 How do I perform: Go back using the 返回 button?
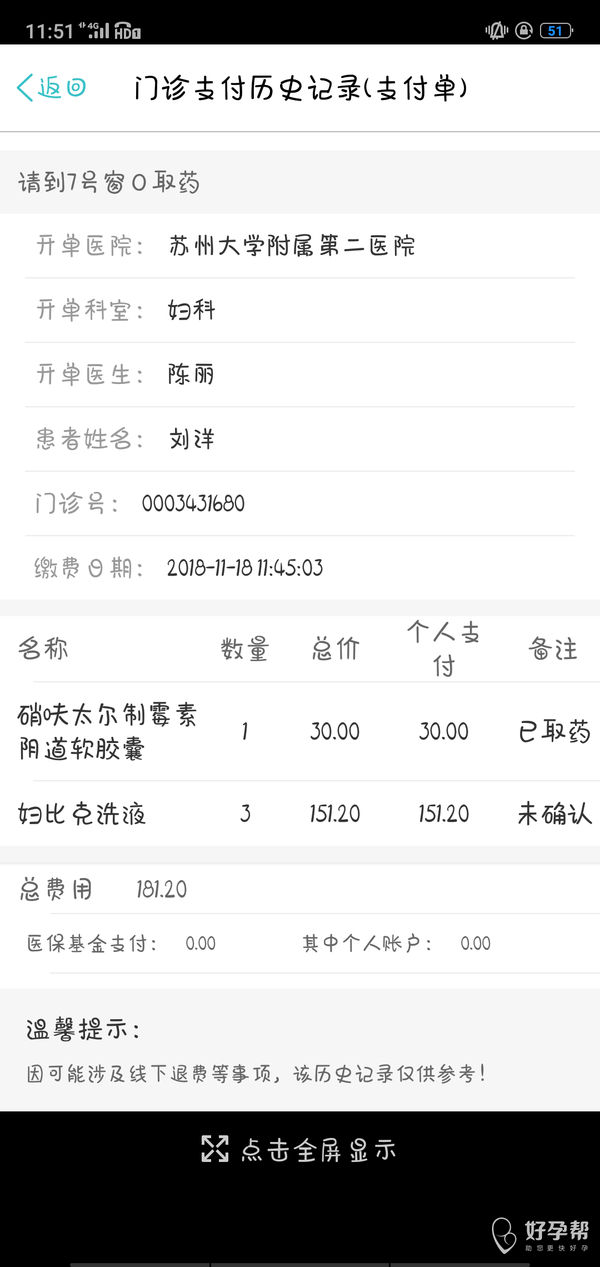pyautogui.click(x=52, y=88)
